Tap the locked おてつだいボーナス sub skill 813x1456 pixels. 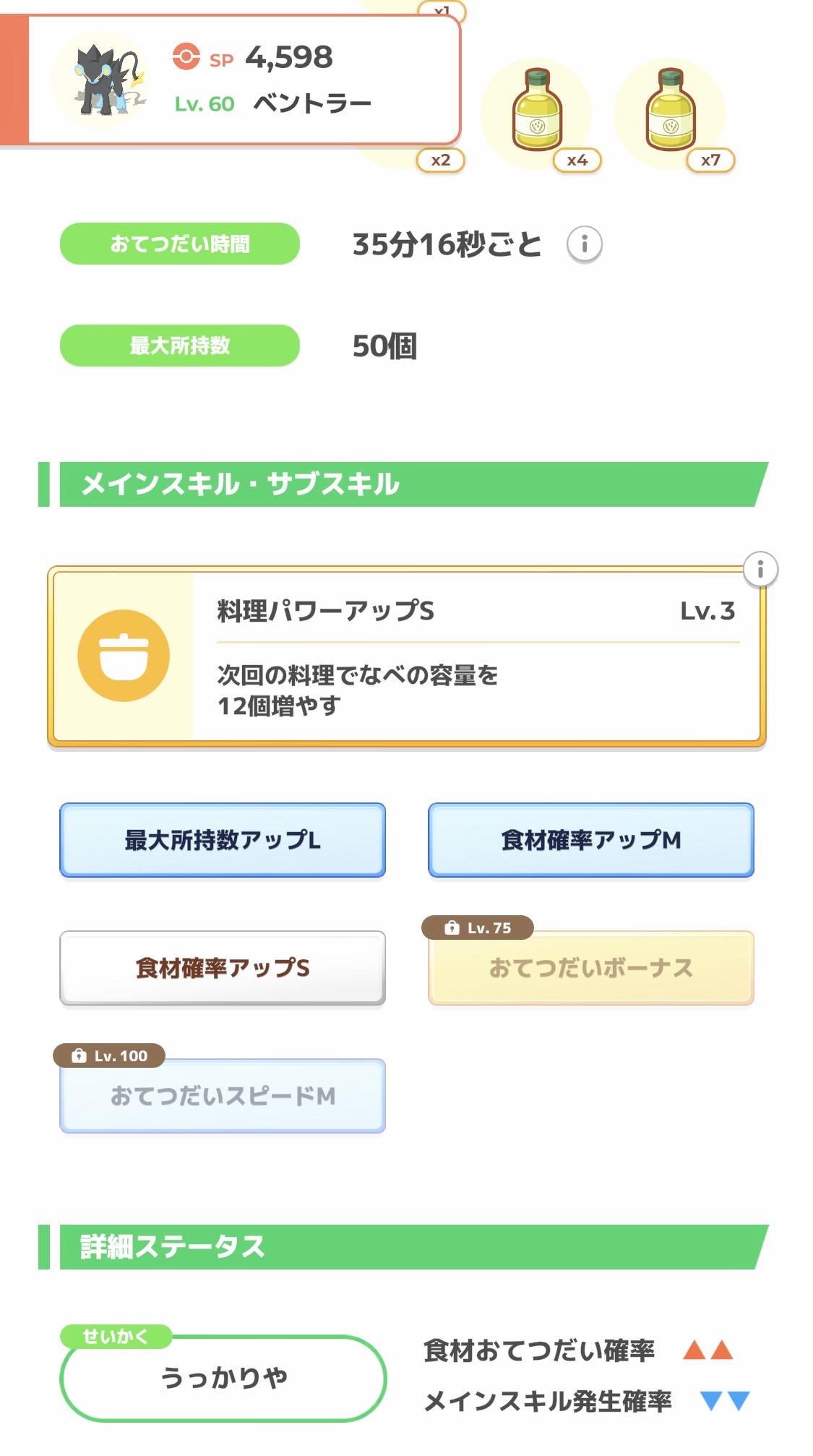[x=590, y=968]
